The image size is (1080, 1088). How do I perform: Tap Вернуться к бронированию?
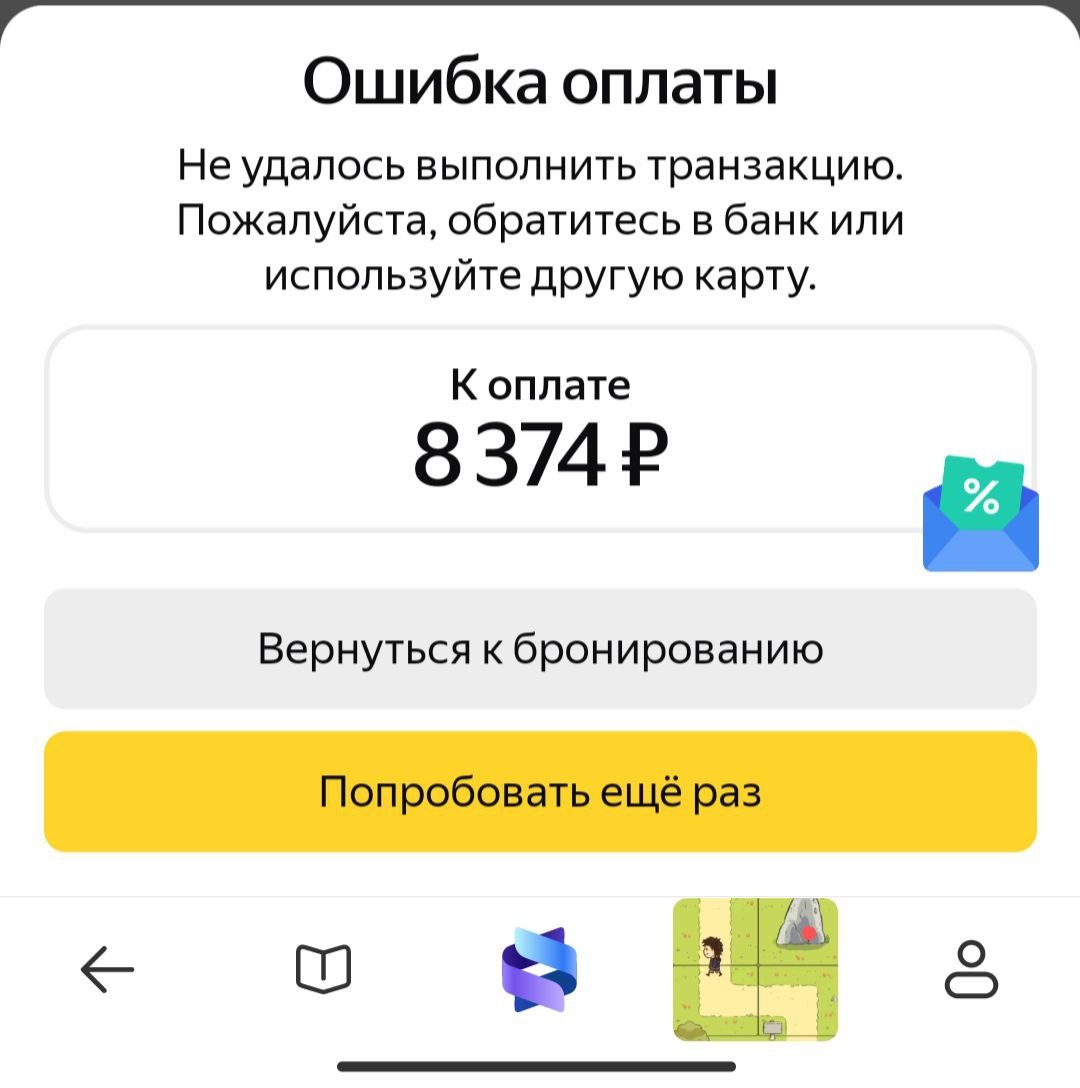(540, 648)
